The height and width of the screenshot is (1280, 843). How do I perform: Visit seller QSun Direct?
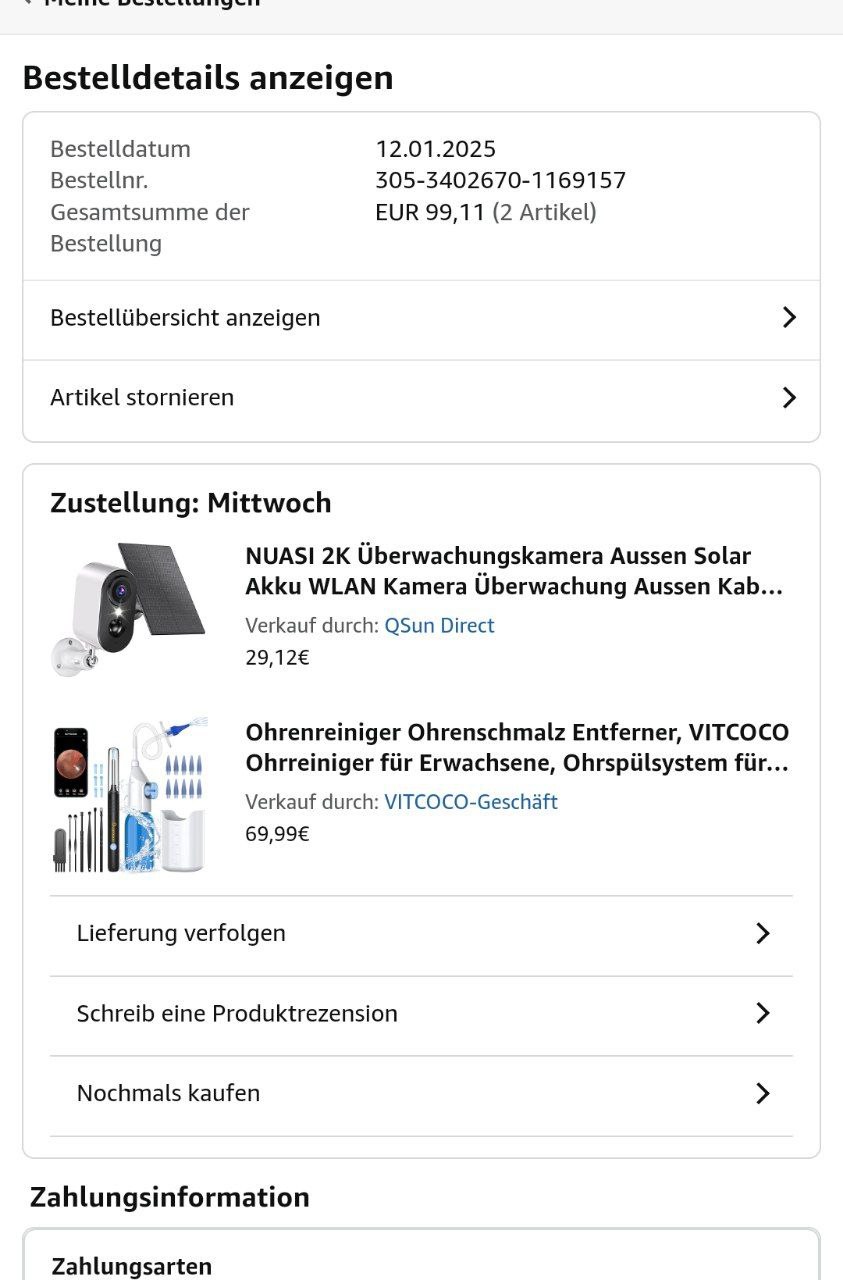pyautogui.click(x=439, y=626)
